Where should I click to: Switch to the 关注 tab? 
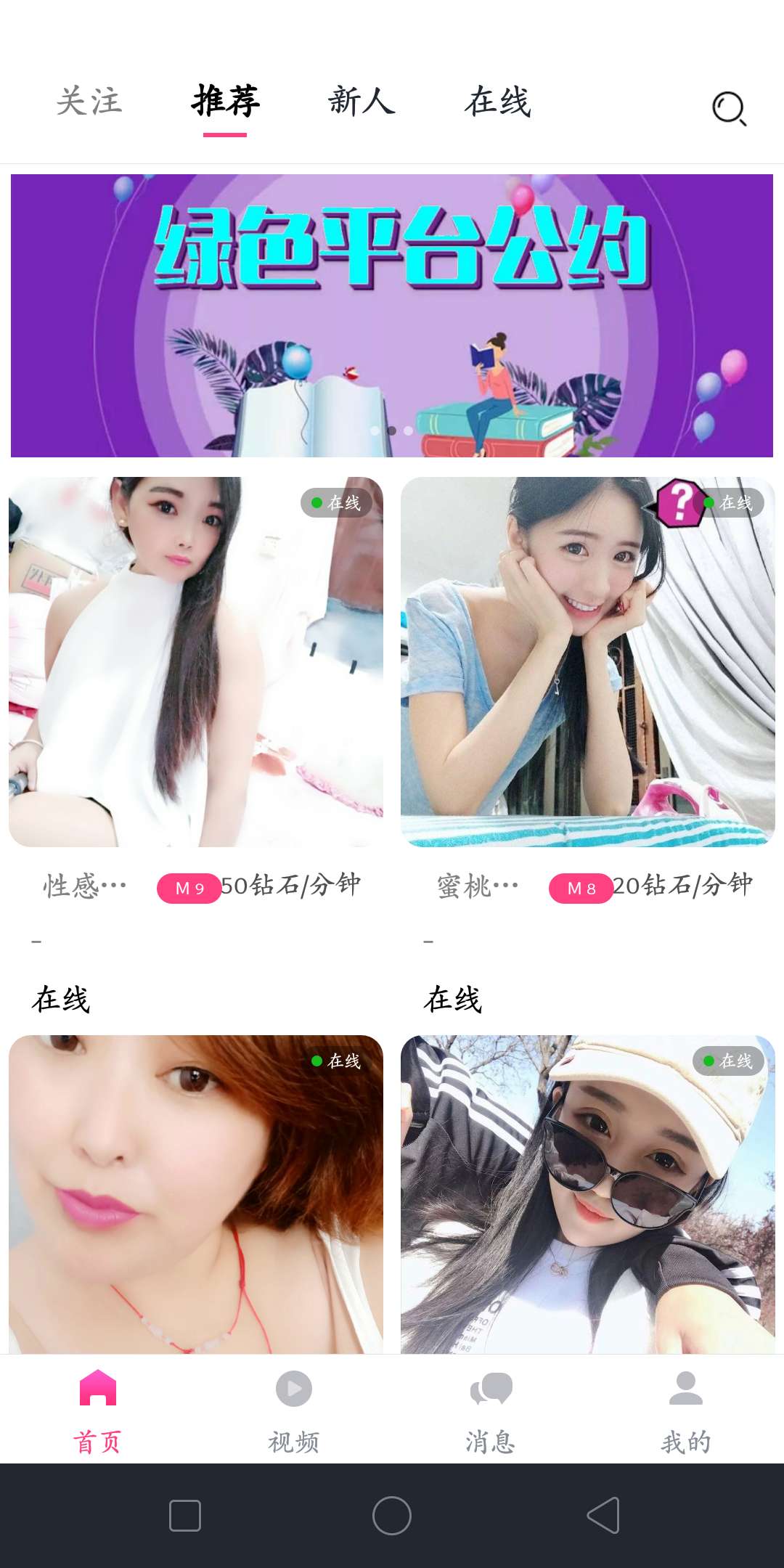coord(89,102)
